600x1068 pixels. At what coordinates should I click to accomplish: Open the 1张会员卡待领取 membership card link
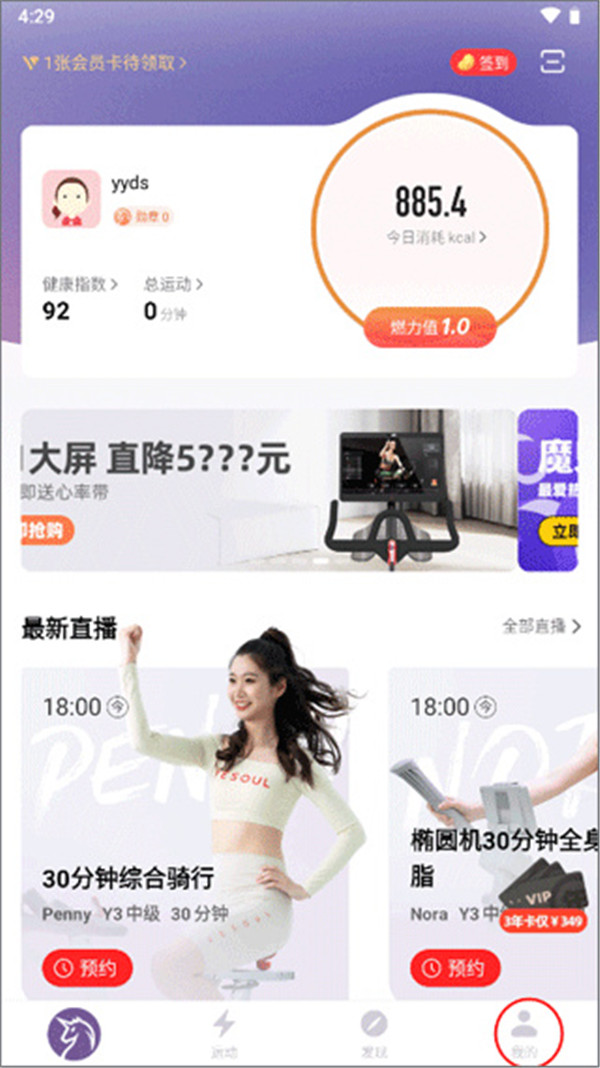pos(104,63)
